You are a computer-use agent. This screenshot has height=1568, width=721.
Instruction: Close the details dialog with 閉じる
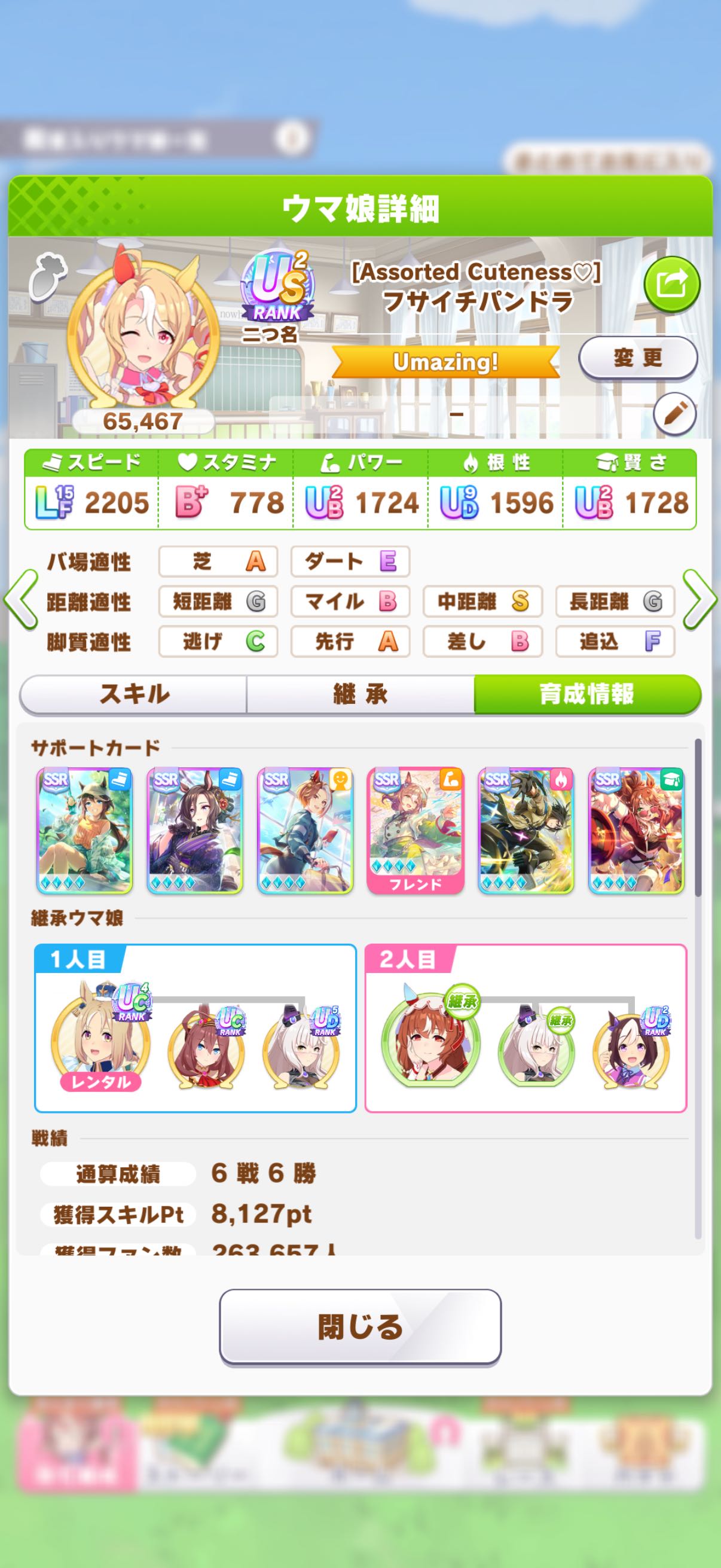point(360,1328)
